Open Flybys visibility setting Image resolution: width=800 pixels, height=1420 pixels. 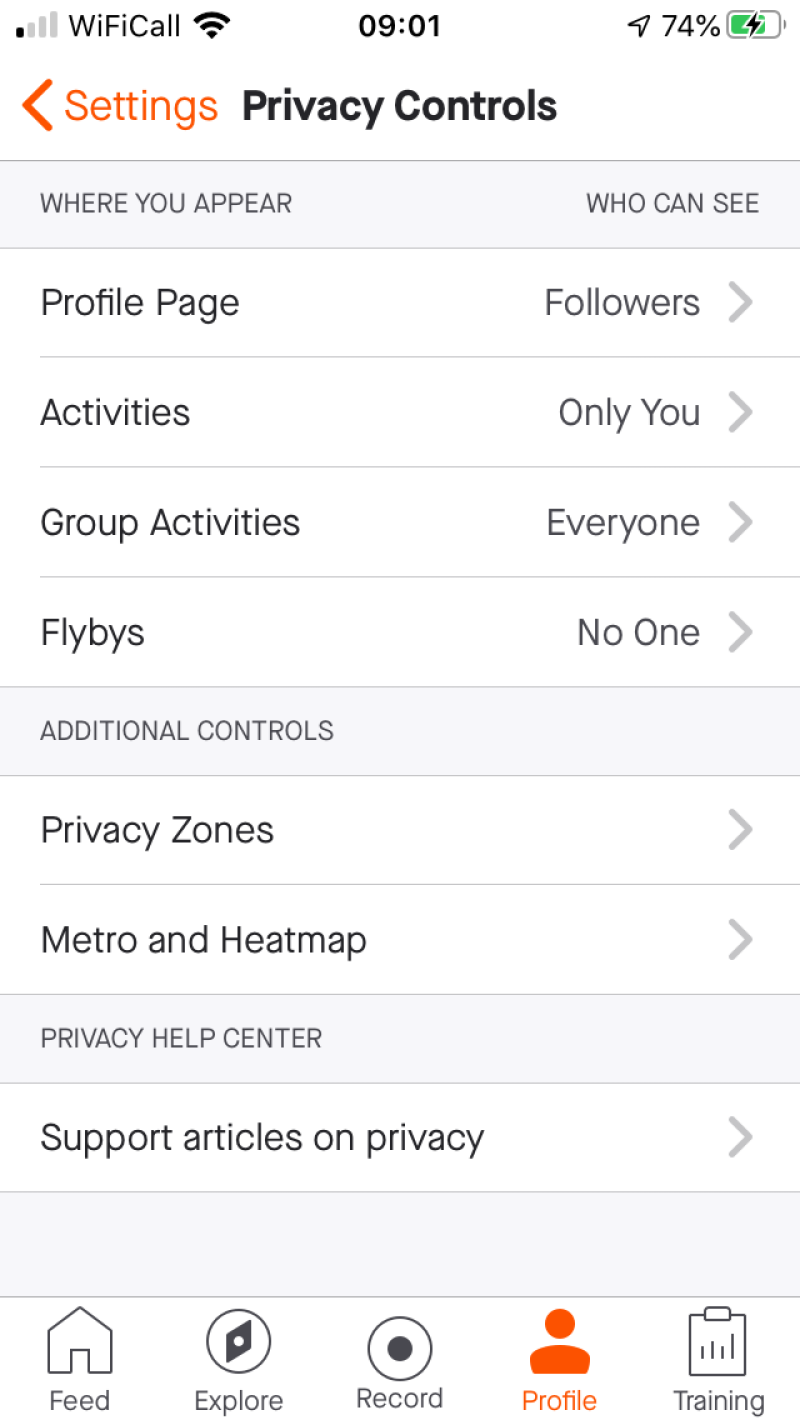(x=400, y=632)
